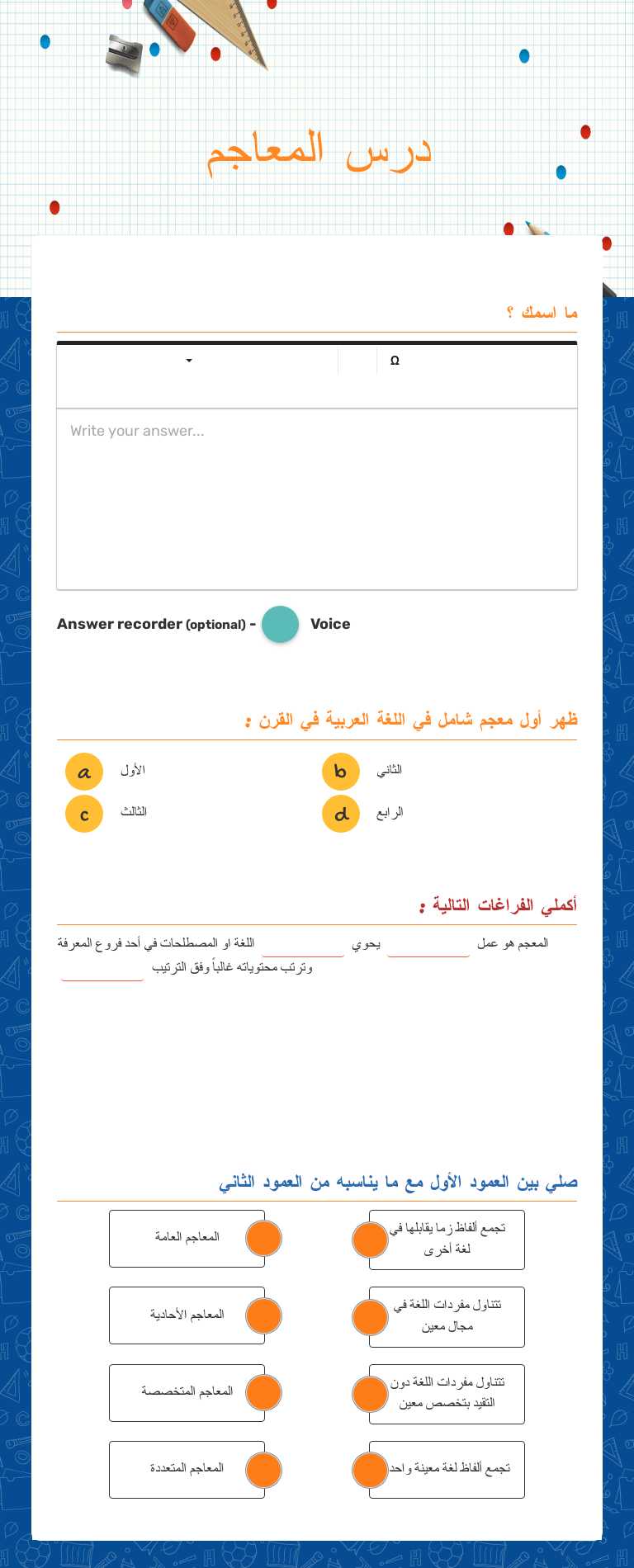Click the orange circle beside المعاجم المتخصصة

[x=263, y=1392]
